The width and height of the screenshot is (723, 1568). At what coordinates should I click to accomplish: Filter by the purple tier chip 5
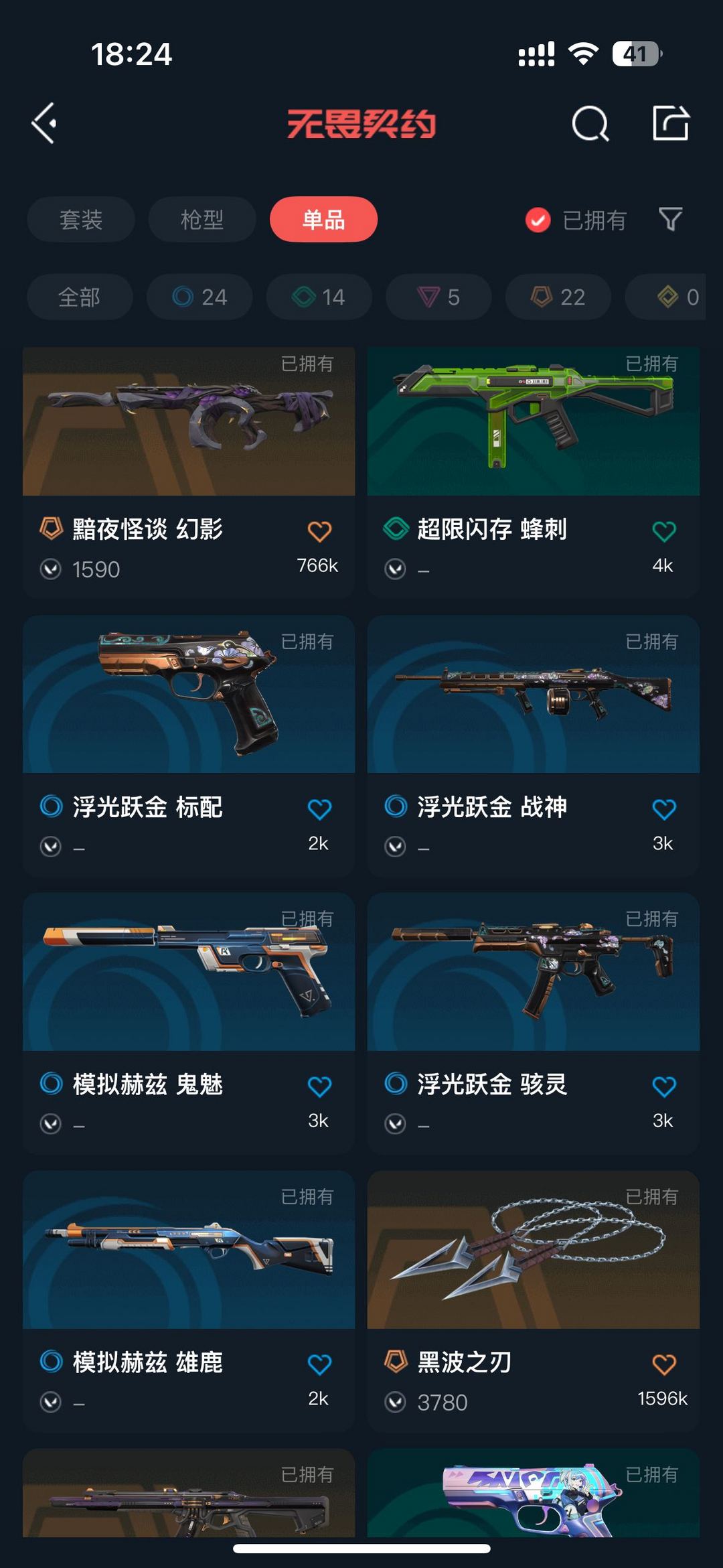(x=438, y=297)
